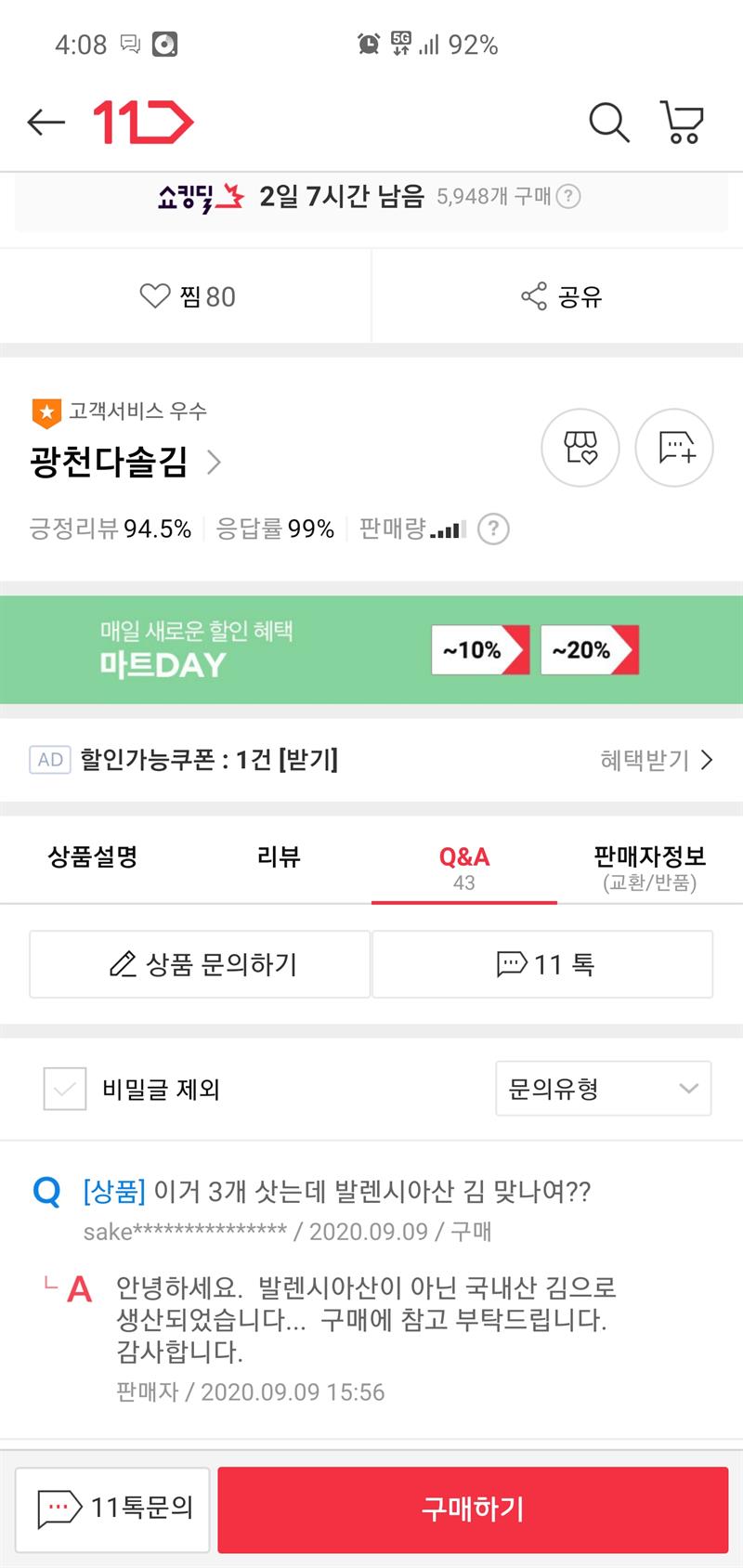Open the 마트DAY discount banner

point(371,649)
